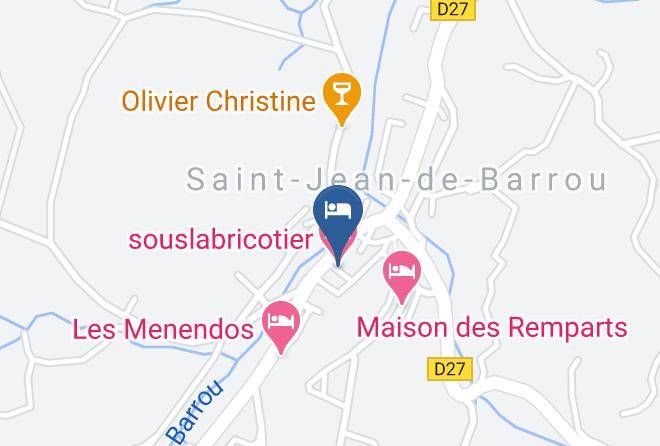Open the souslabricotier place label
This screenshot has height=446, width=660.
[x=221, y=240]
